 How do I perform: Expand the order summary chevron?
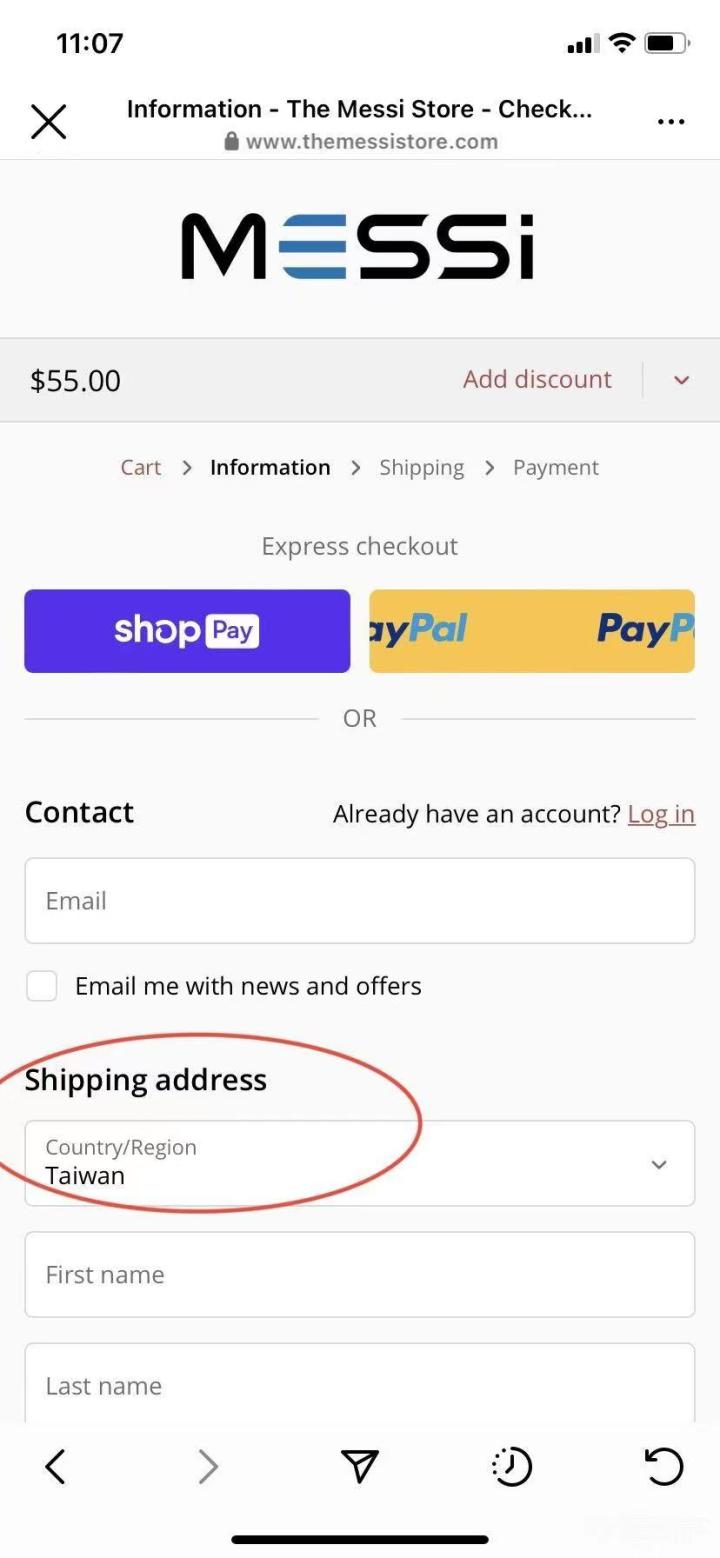click(x=682, y=380)
